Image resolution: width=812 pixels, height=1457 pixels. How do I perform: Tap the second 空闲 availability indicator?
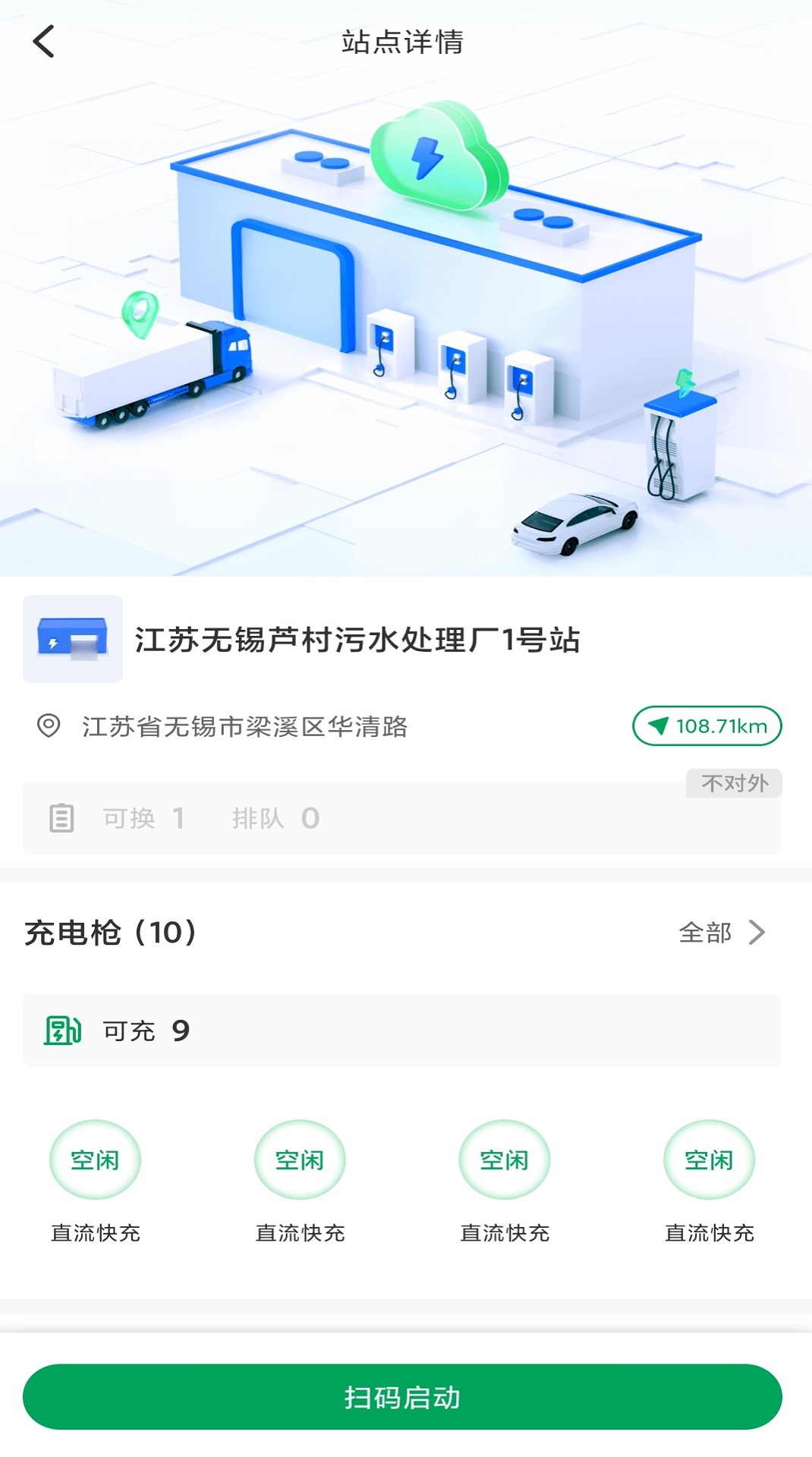click(299, 1159)
